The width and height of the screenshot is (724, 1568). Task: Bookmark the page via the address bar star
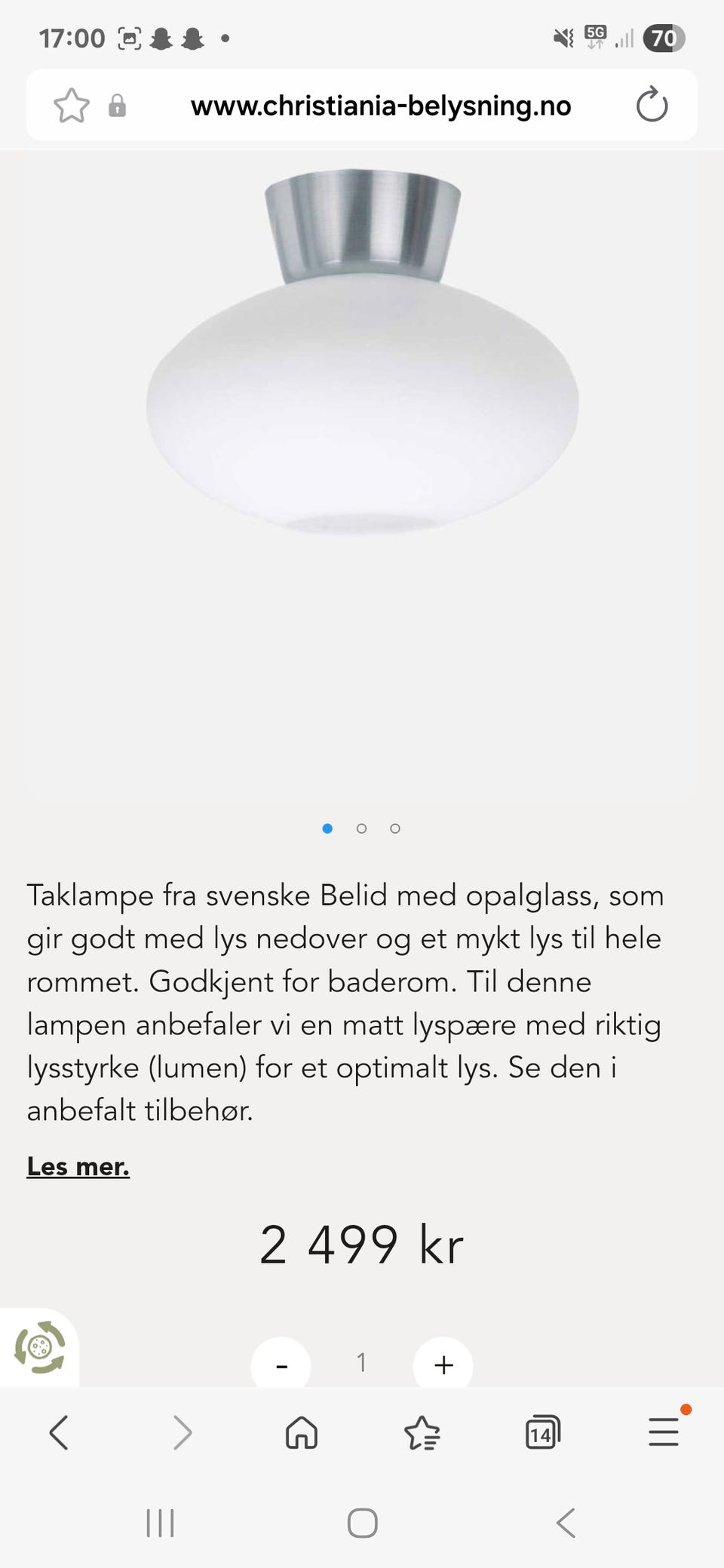point(72,105)
